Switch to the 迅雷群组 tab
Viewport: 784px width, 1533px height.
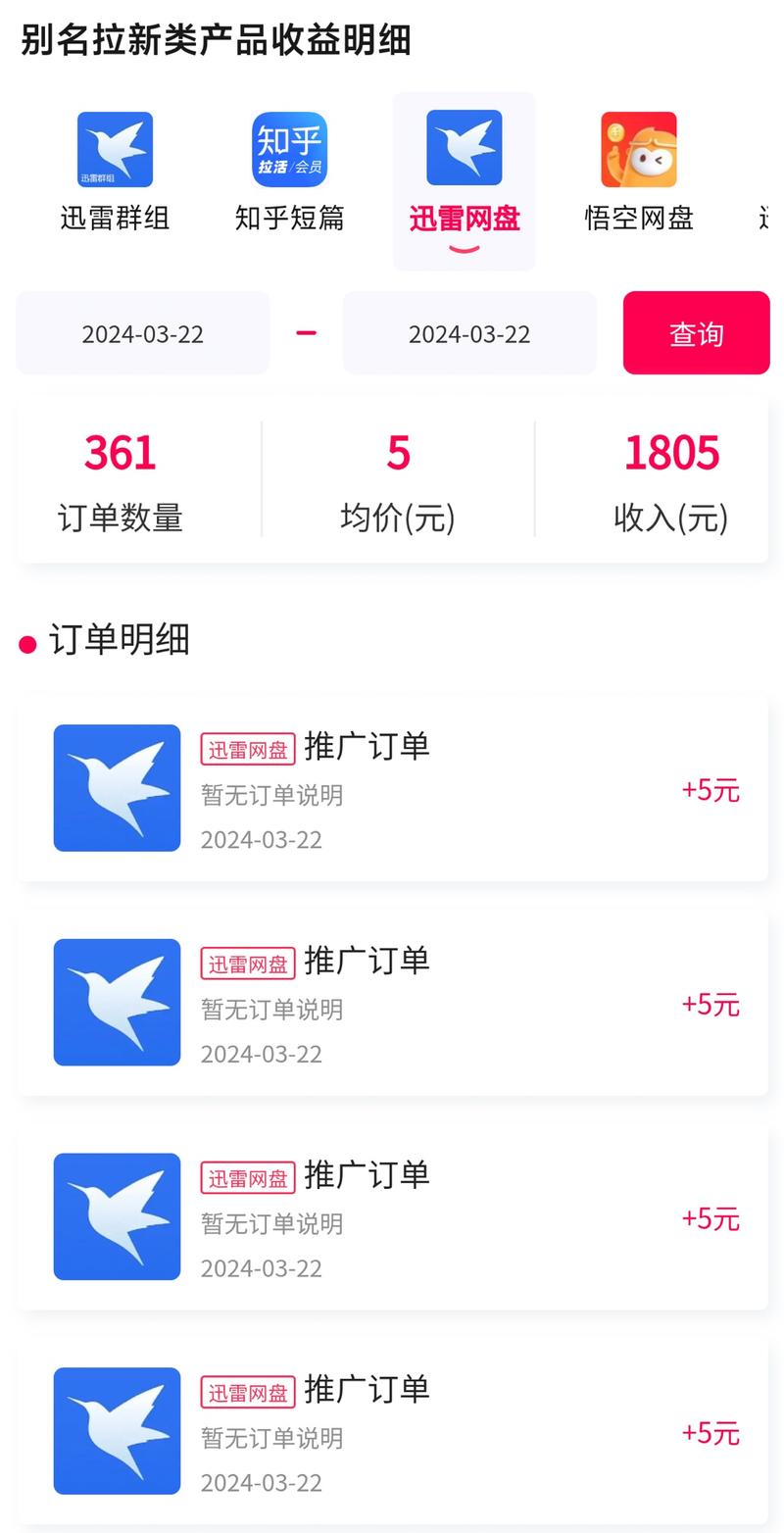coord(115,219)
